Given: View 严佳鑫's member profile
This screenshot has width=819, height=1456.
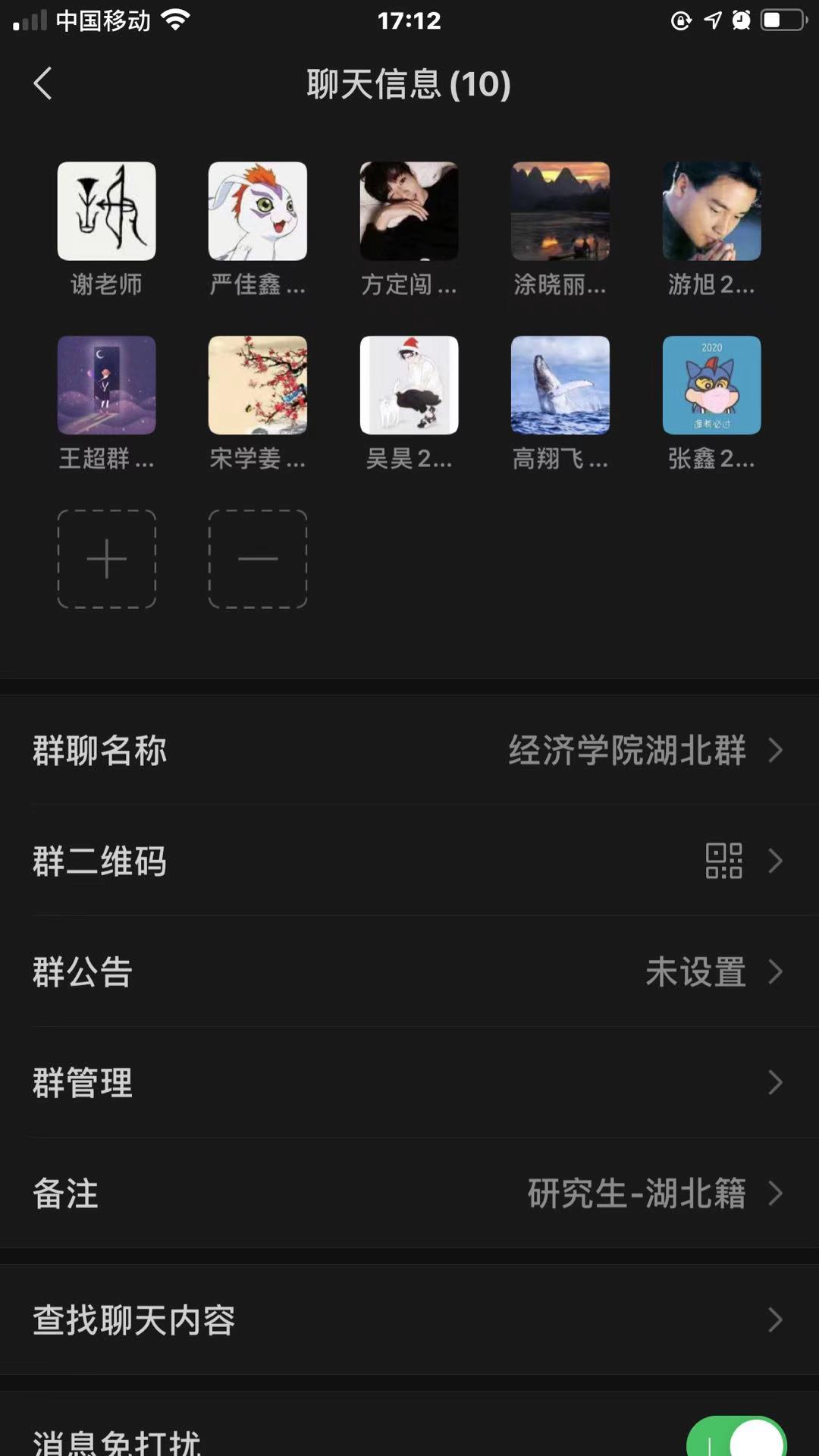Looking at the screenshot, I should 258,211.
